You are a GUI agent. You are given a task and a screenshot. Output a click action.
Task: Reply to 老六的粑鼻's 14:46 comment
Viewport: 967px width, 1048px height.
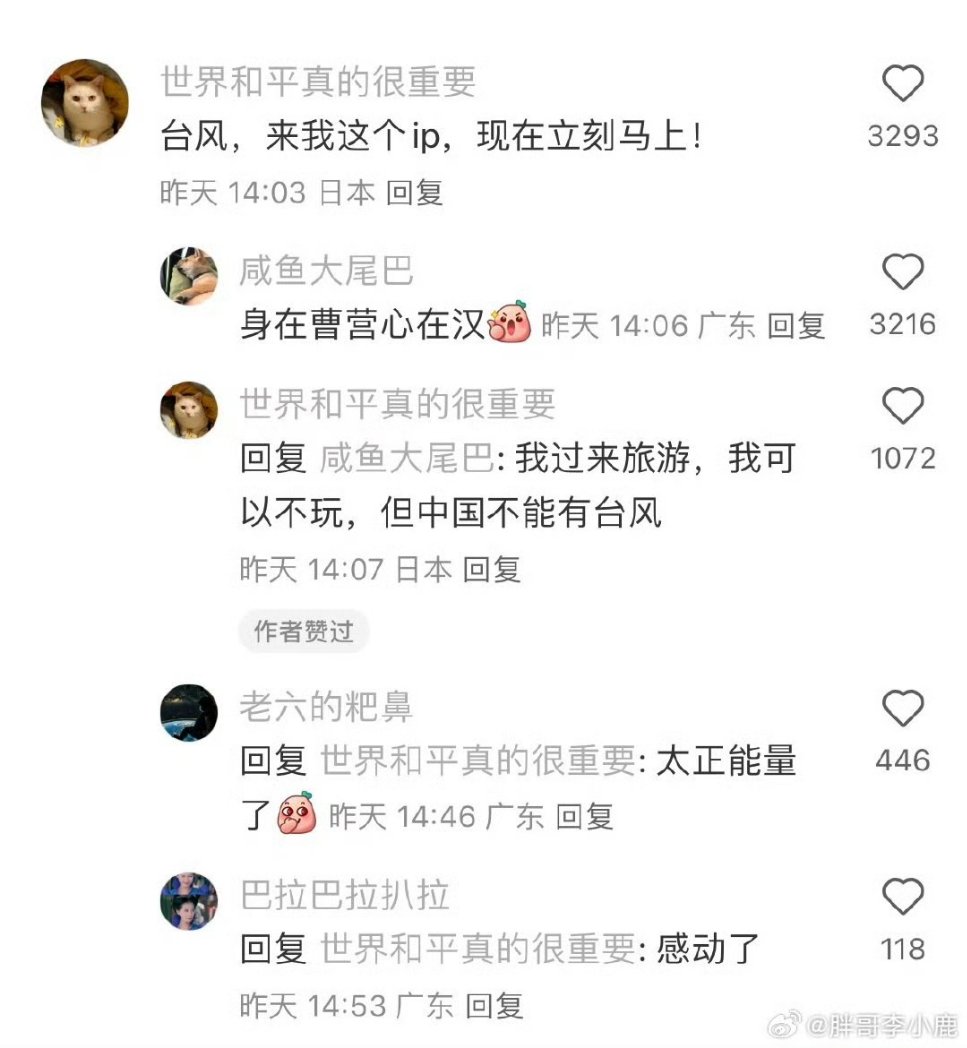coord(584,816)
